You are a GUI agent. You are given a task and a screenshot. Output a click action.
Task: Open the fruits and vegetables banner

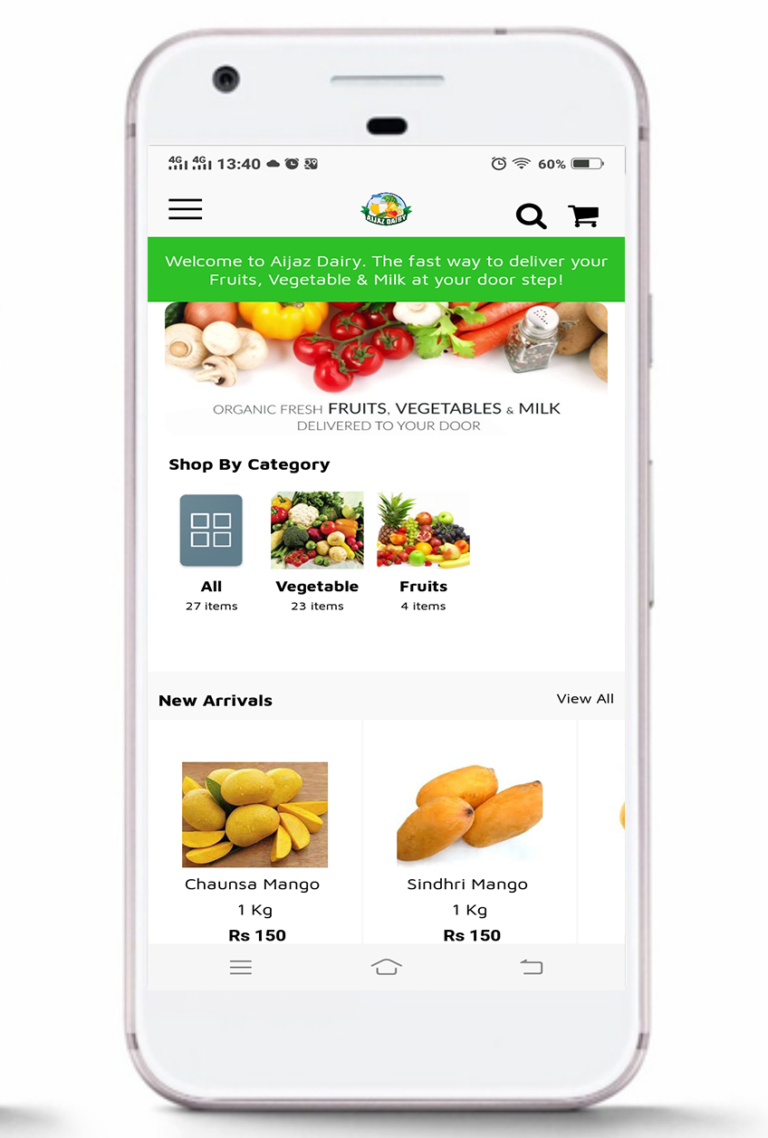pos(386,367)
